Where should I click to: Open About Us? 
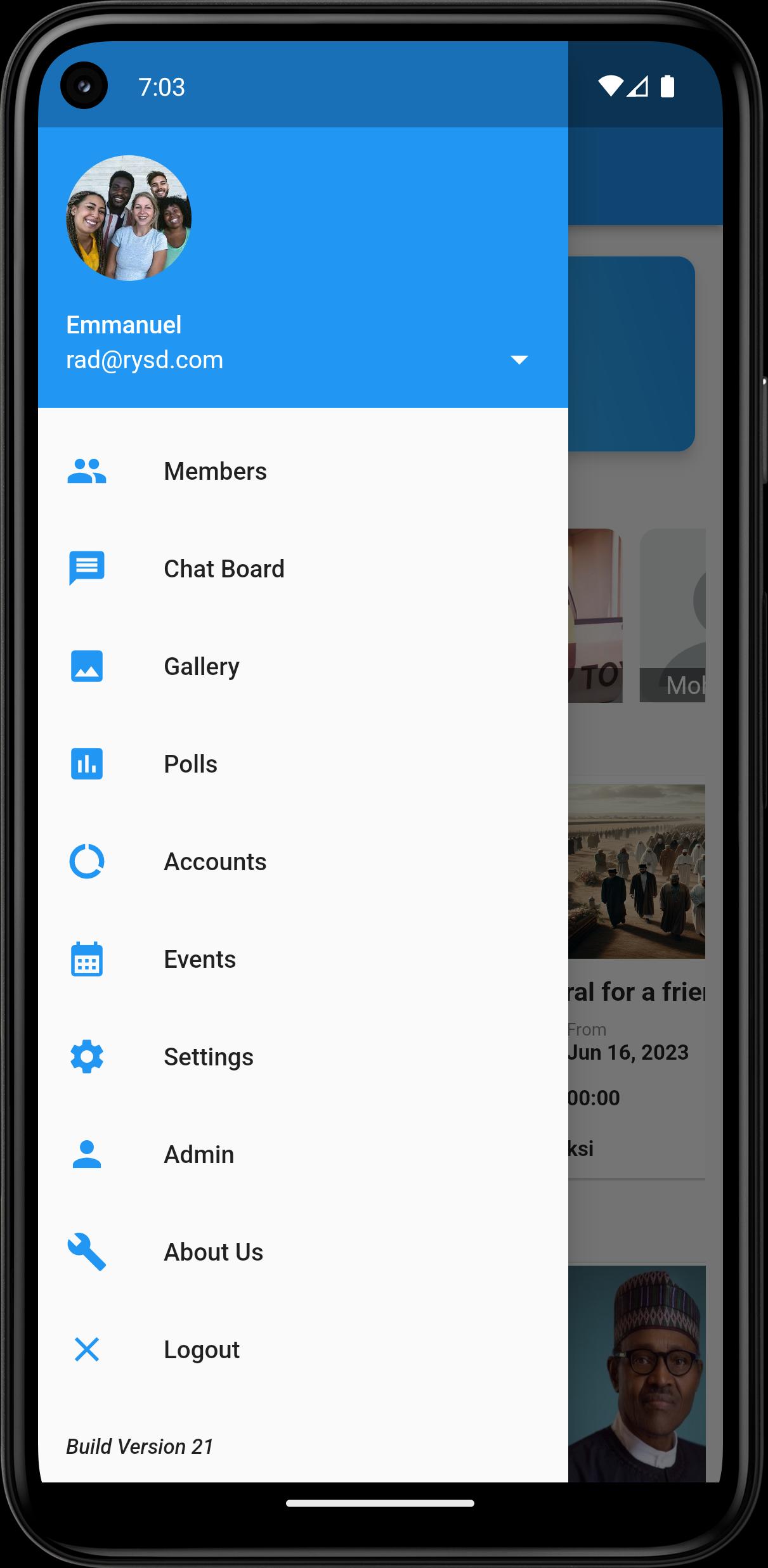click(x=303, y=1252)
